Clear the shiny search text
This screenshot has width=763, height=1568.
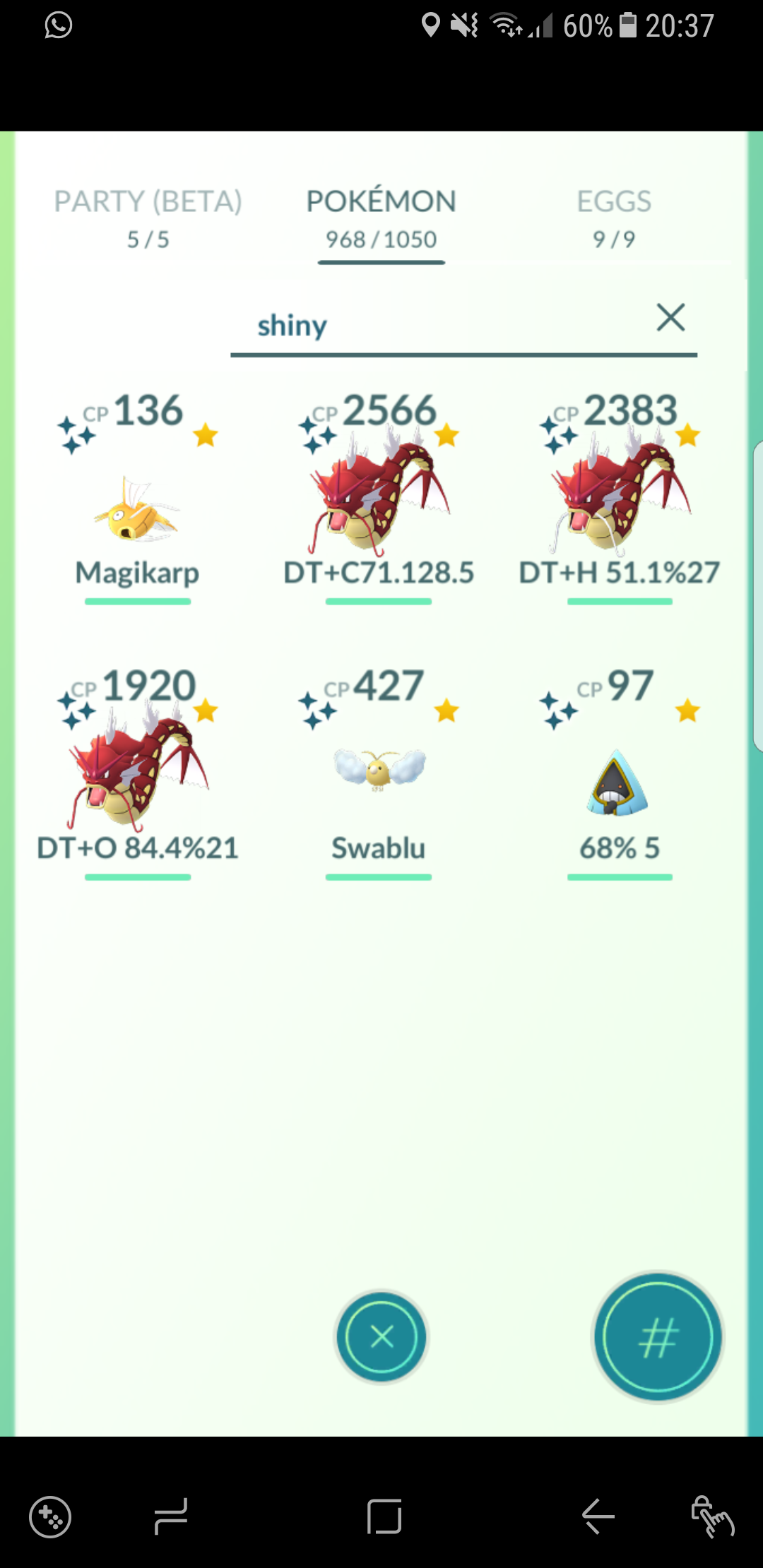[x=671, y=317]
